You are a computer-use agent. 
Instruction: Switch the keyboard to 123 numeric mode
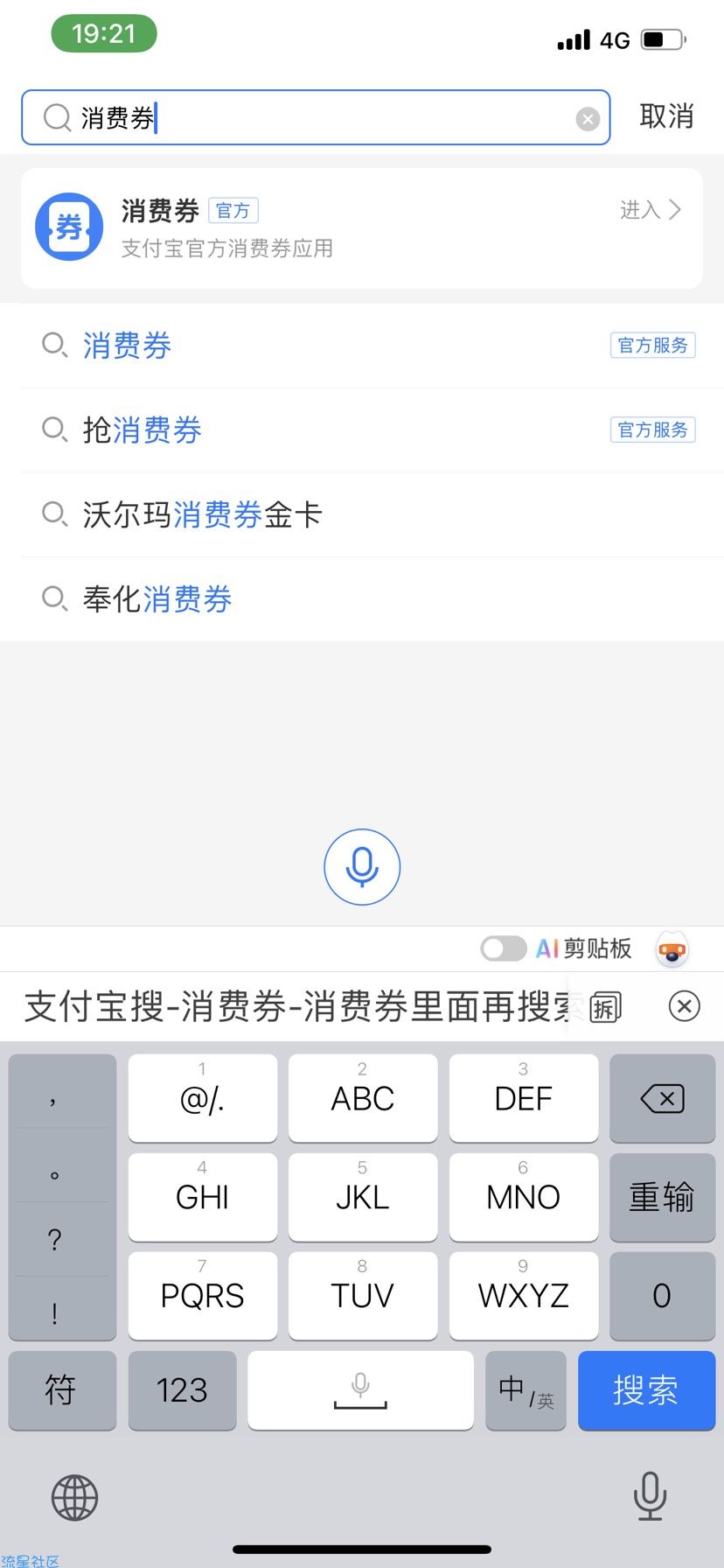(182, 1390)
